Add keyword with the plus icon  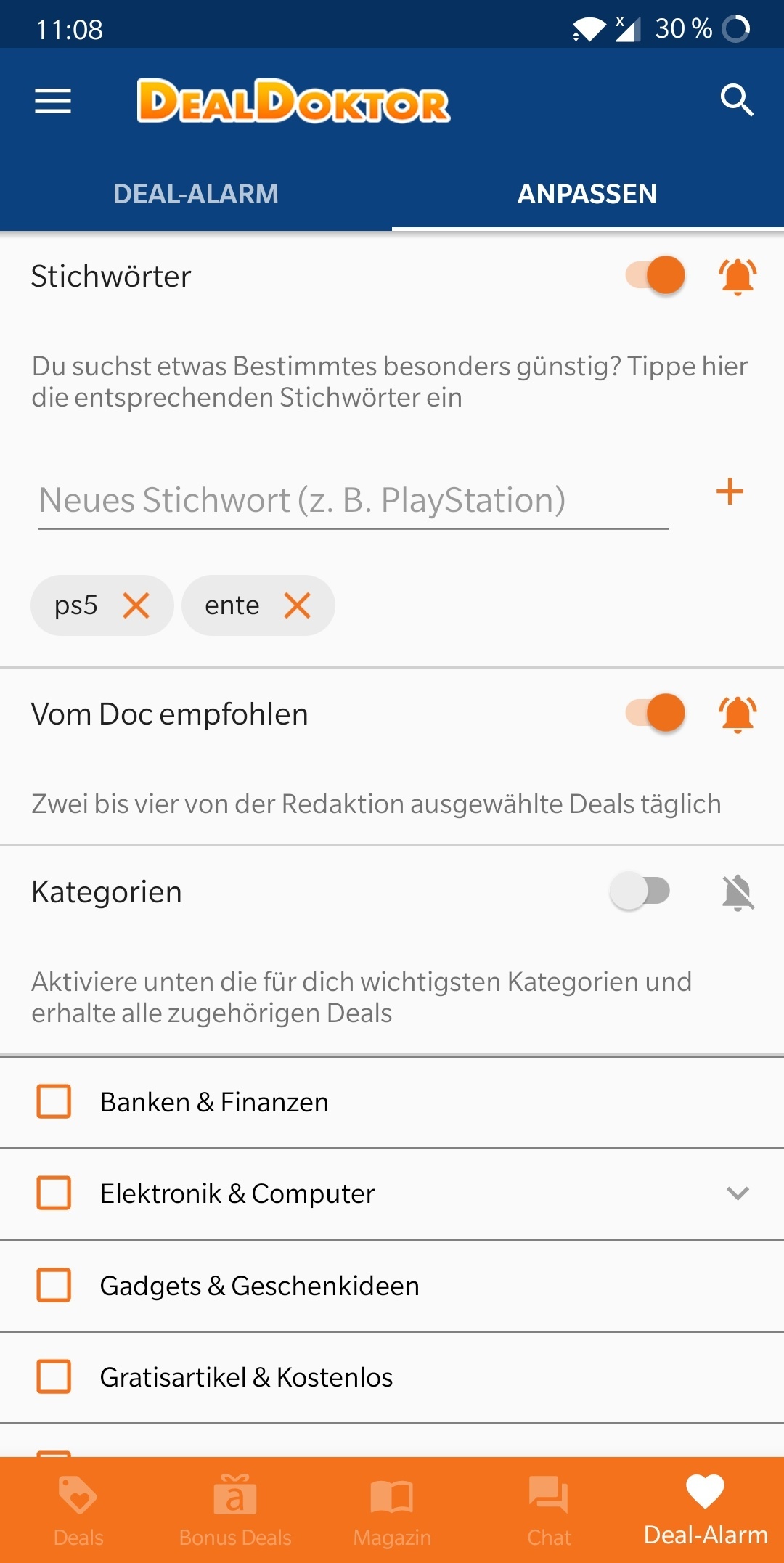[730, 491]
